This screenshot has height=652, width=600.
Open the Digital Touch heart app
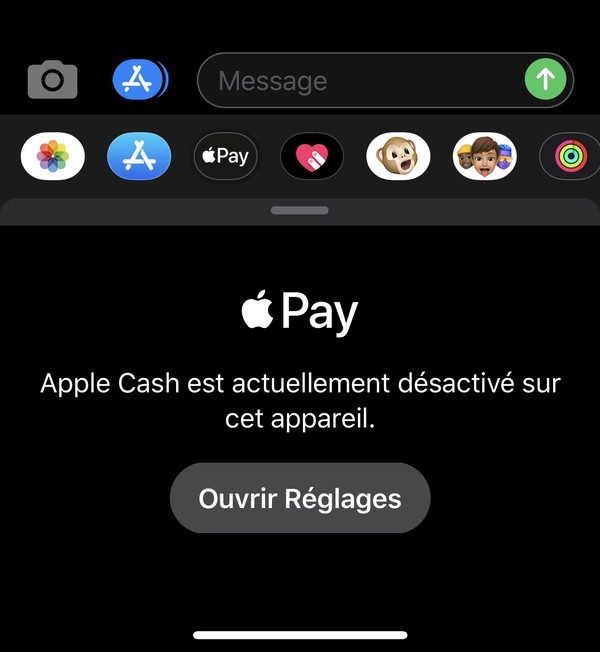tap(312, 156)
